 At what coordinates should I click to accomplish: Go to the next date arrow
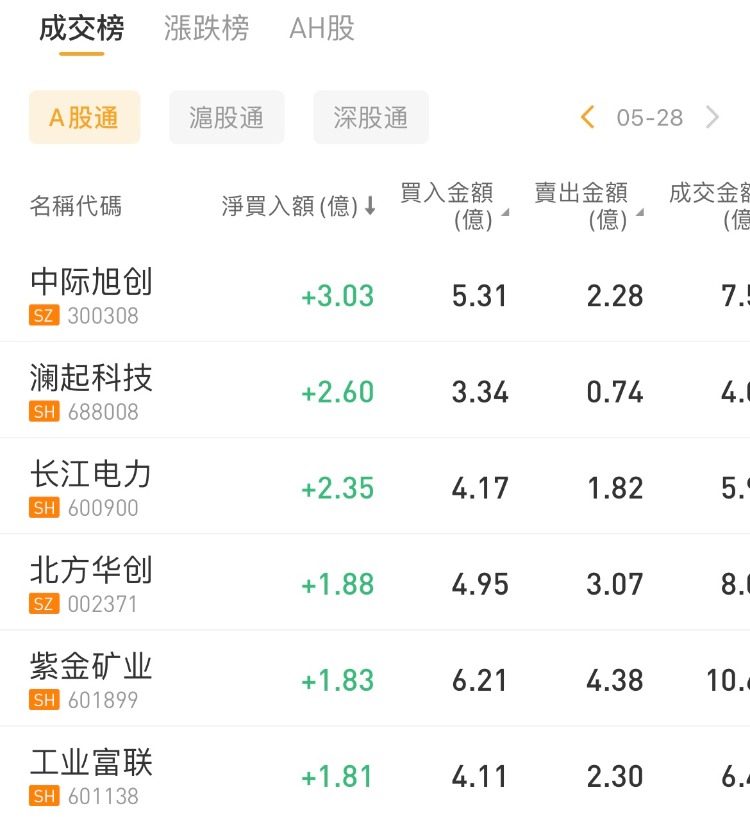coord(713,118)
